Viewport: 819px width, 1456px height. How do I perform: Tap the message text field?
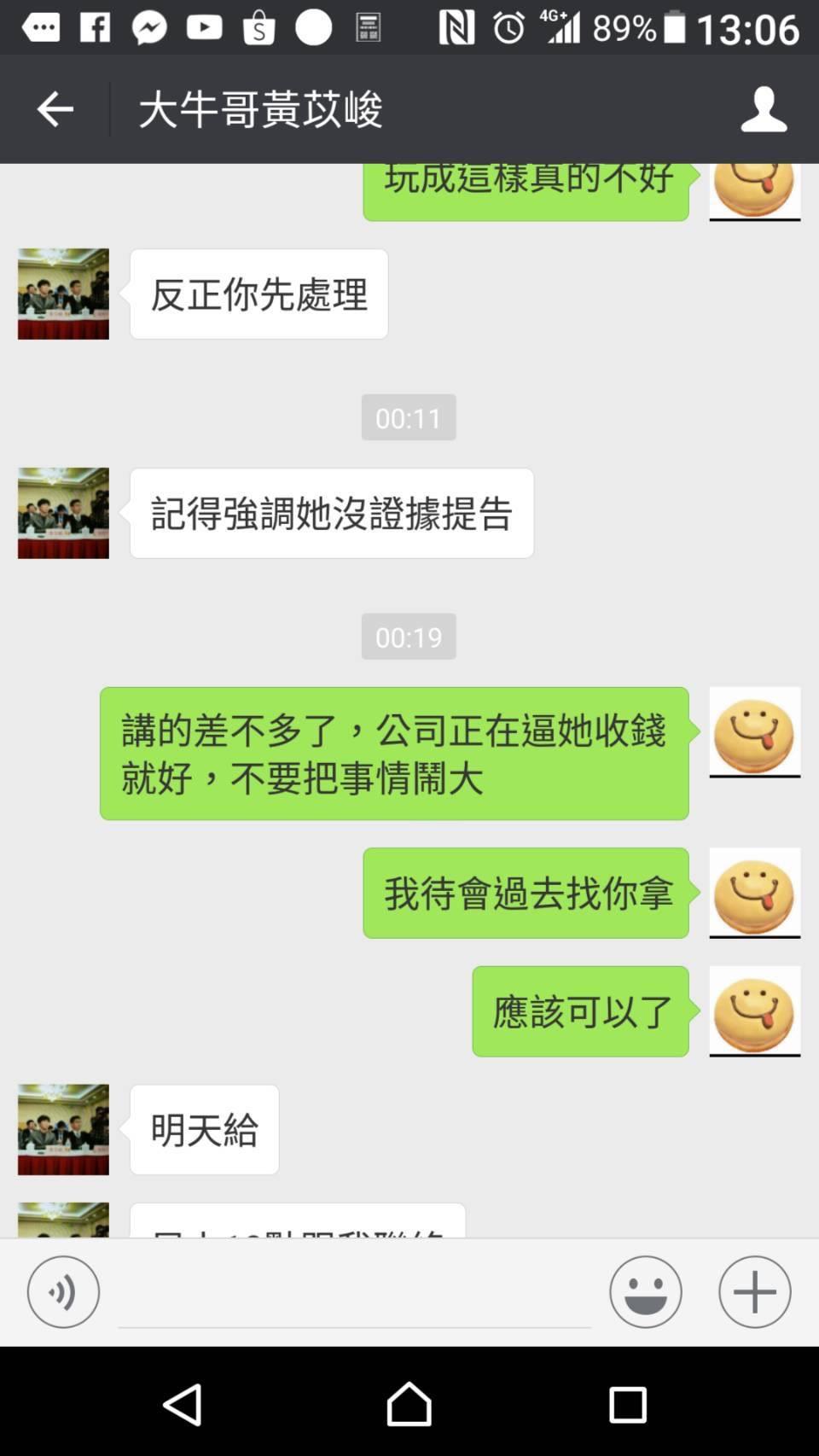tap(354, 1293)
